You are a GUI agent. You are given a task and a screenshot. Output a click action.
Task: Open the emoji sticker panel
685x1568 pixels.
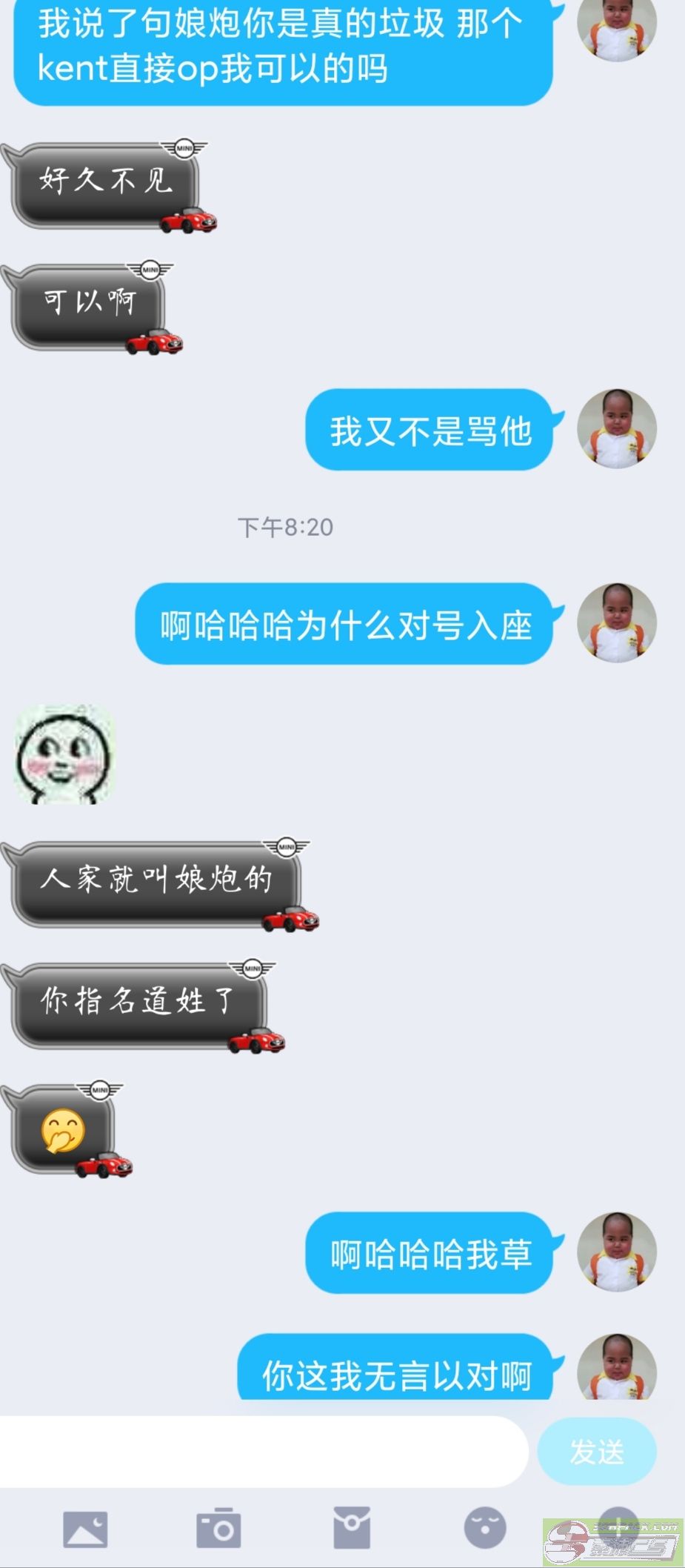pyautogui.click(x=485, y=1527)
